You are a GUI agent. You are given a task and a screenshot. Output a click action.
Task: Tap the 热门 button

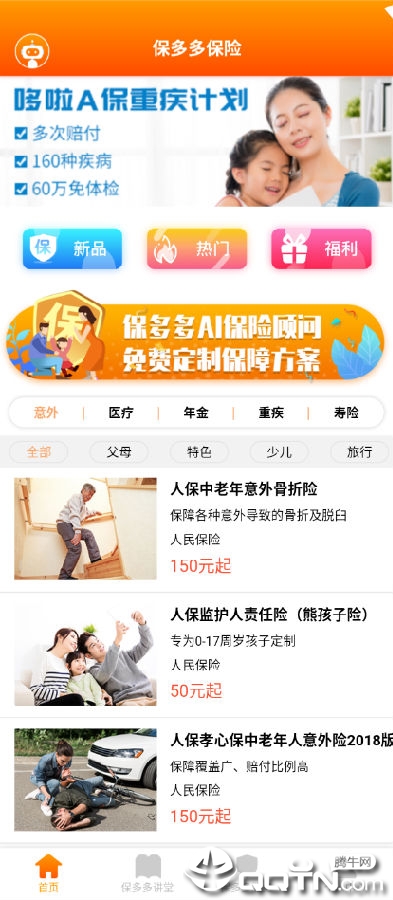click(197, 249)
